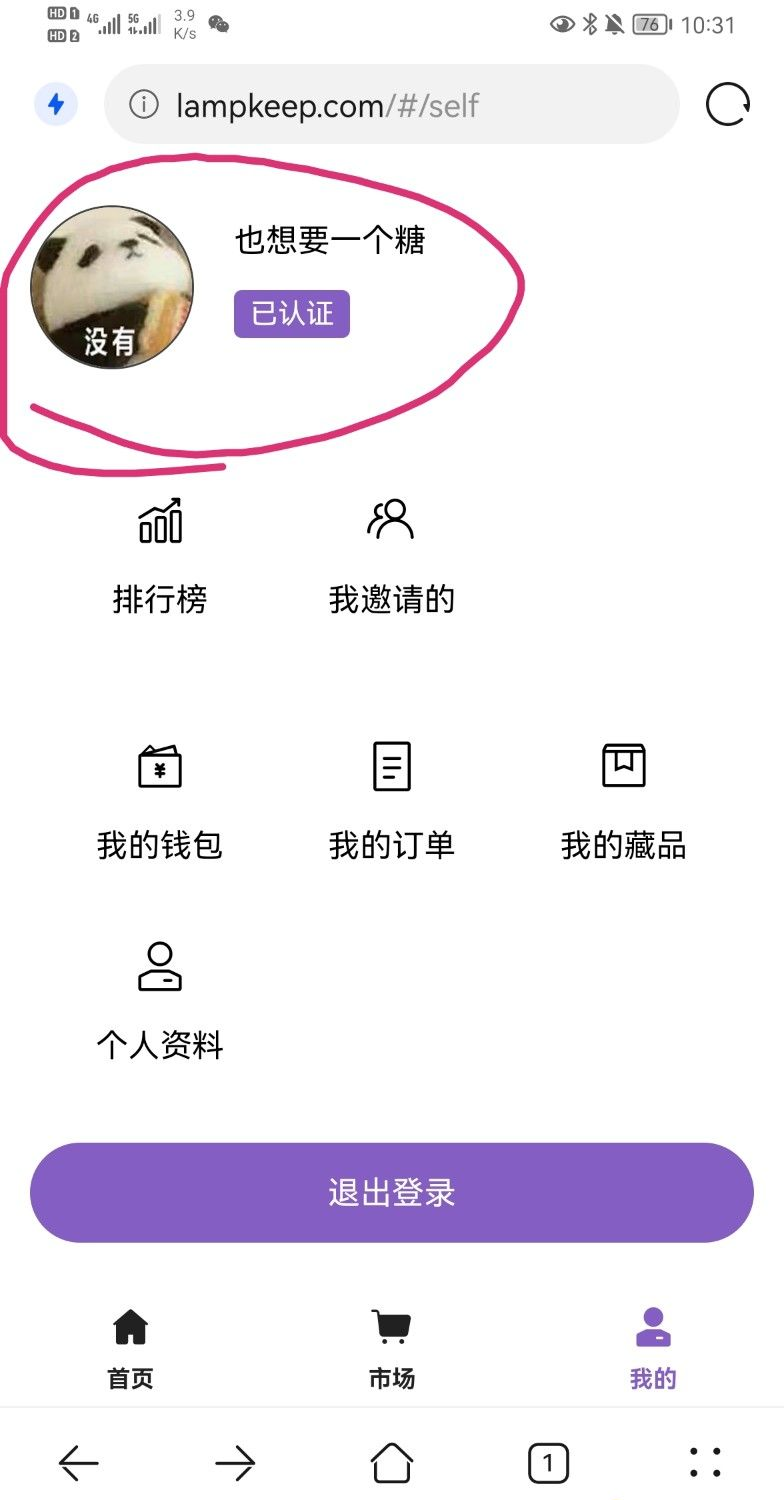This screenshot has width=784, height=1500.
Task: Reload the page with refresh icon
Action: tap(727, 104)
